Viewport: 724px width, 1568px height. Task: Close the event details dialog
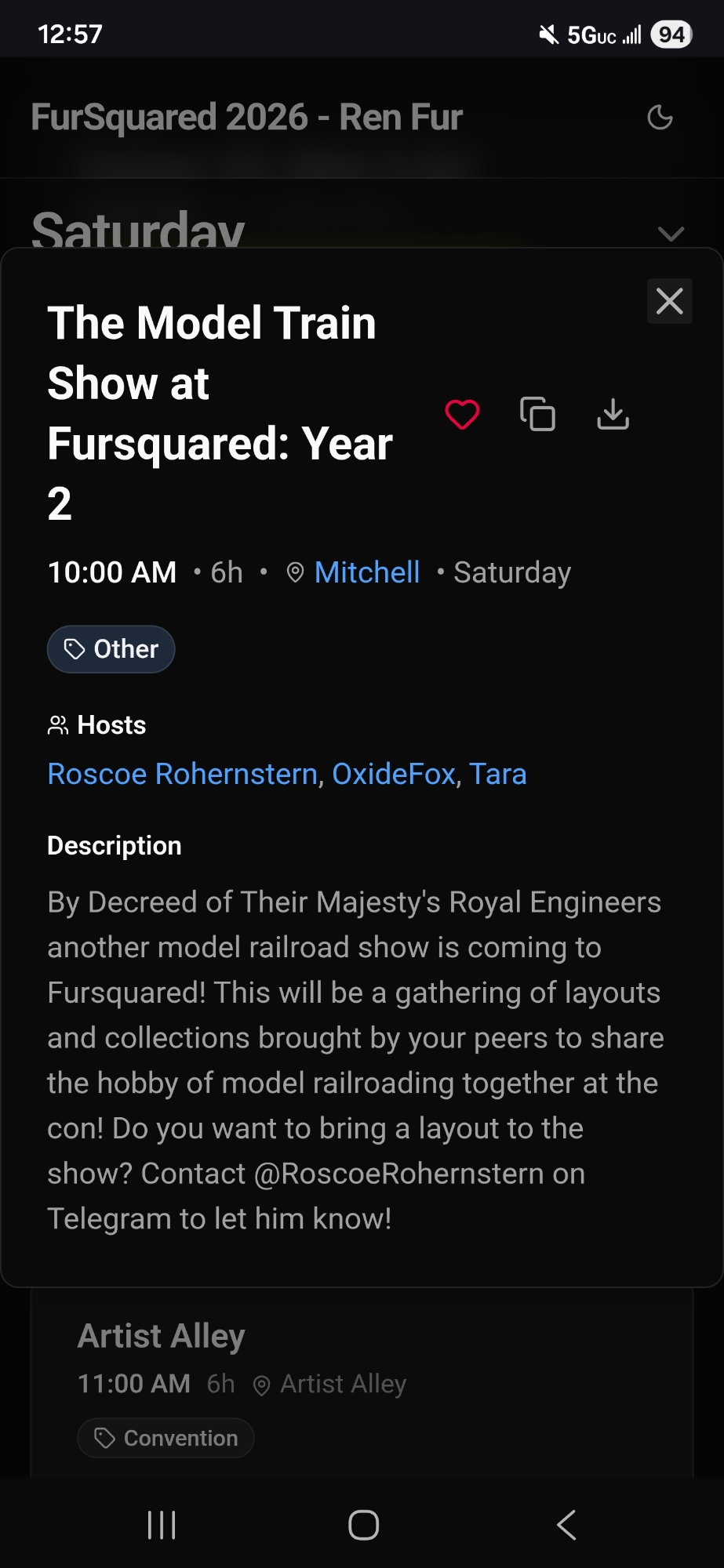pyautogui.click(x=669, y=301)
